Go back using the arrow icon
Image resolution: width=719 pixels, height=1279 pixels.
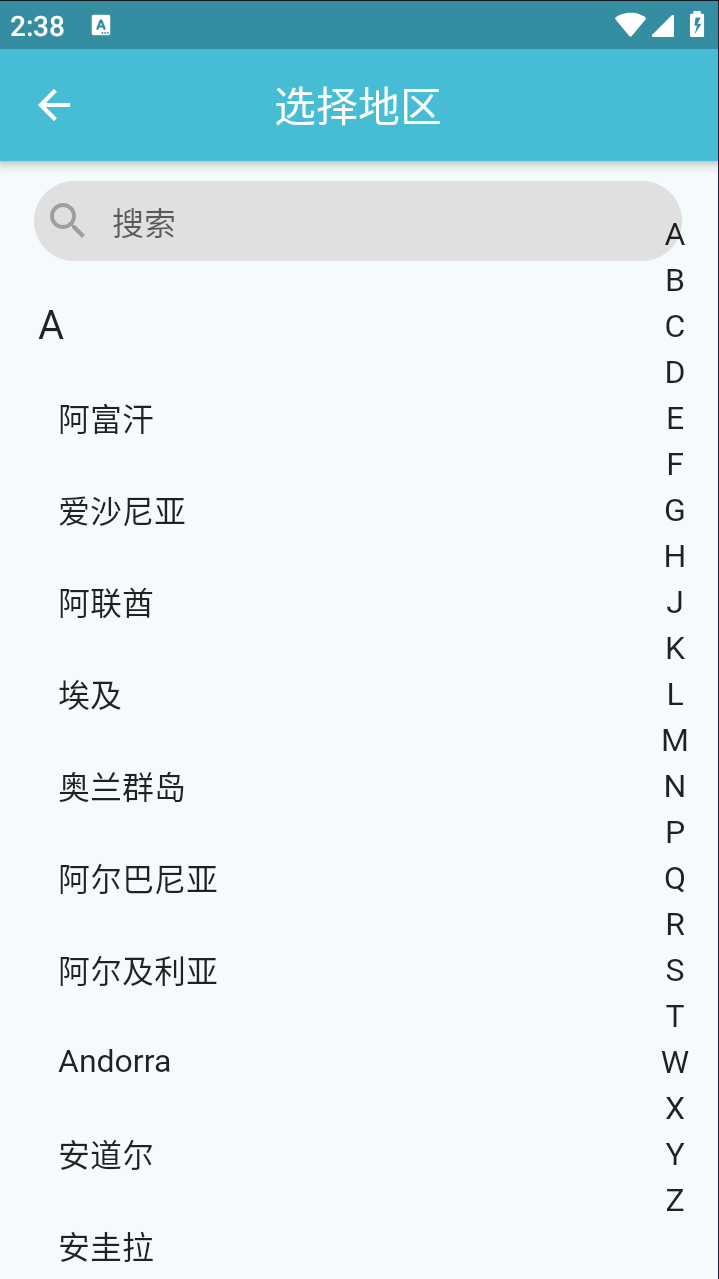(54, 105)
